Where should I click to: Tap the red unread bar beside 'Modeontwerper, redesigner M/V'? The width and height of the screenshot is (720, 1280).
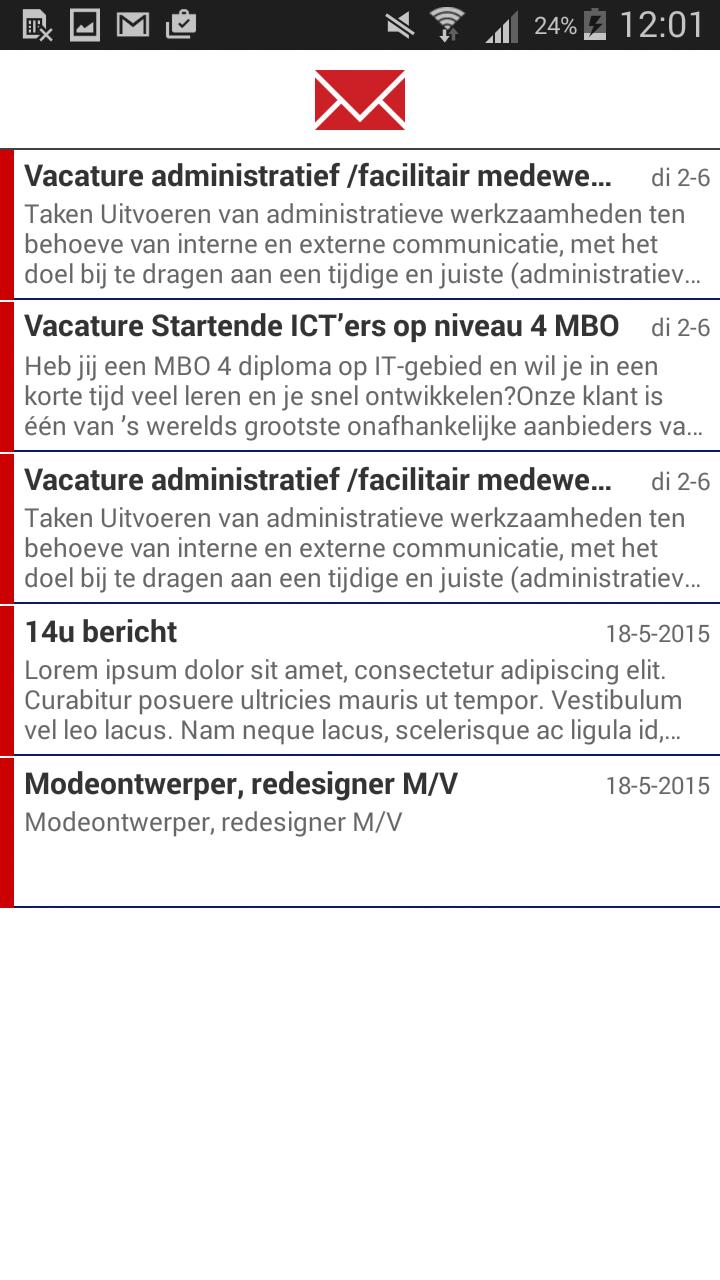coord(8,830)
